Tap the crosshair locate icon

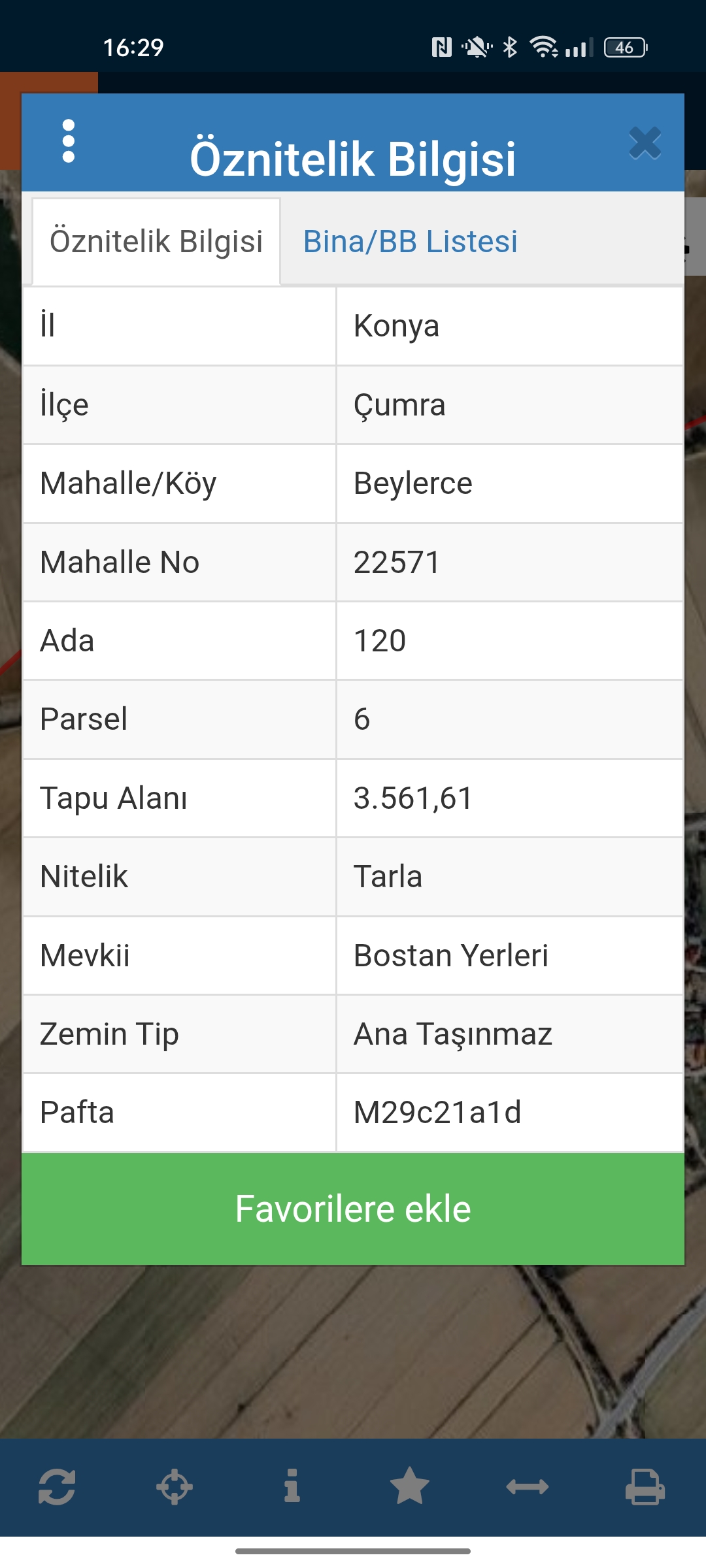coord(175,1487)
